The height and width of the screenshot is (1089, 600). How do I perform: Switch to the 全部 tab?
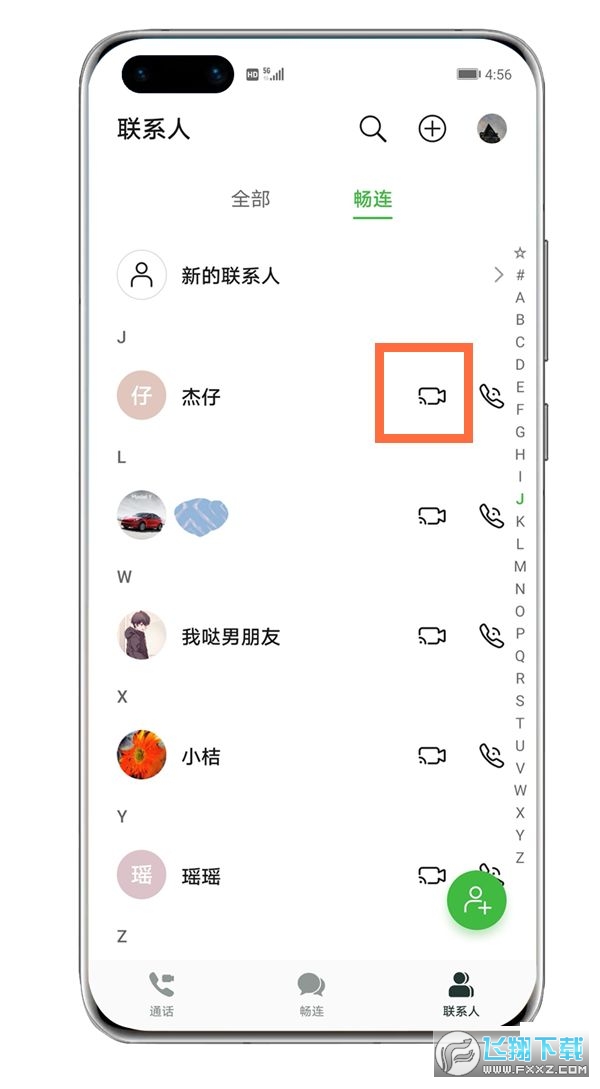click(x=251, y=199)
